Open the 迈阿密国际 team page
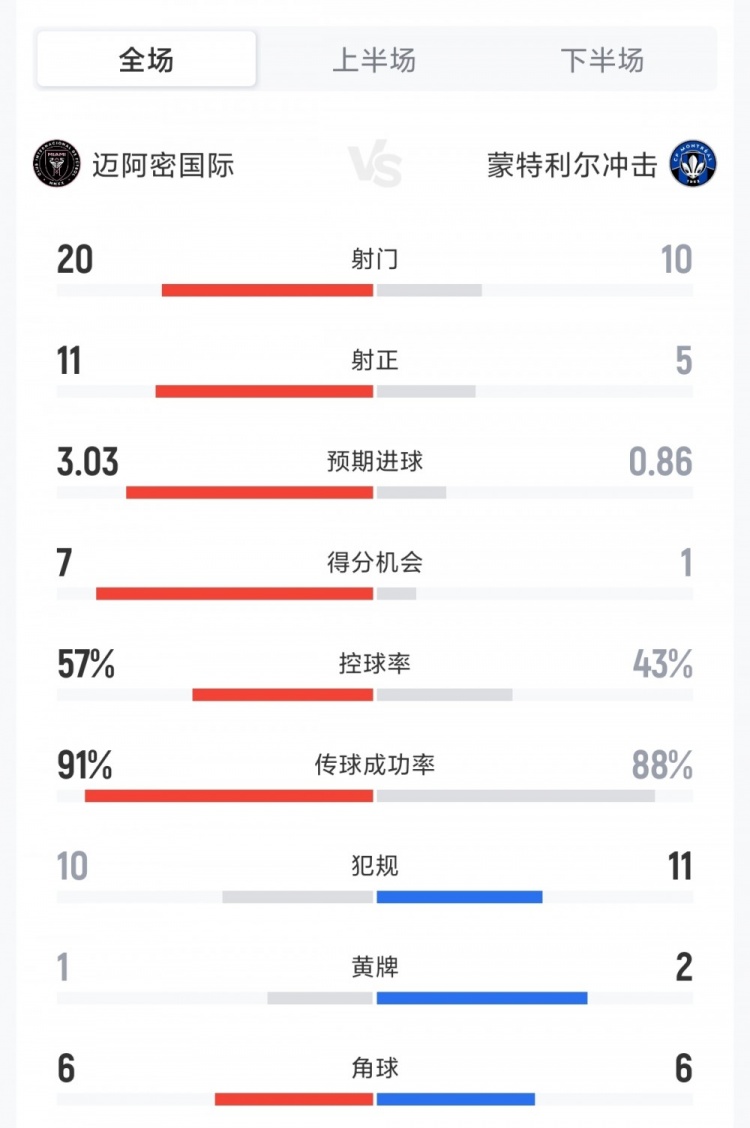 134,164
